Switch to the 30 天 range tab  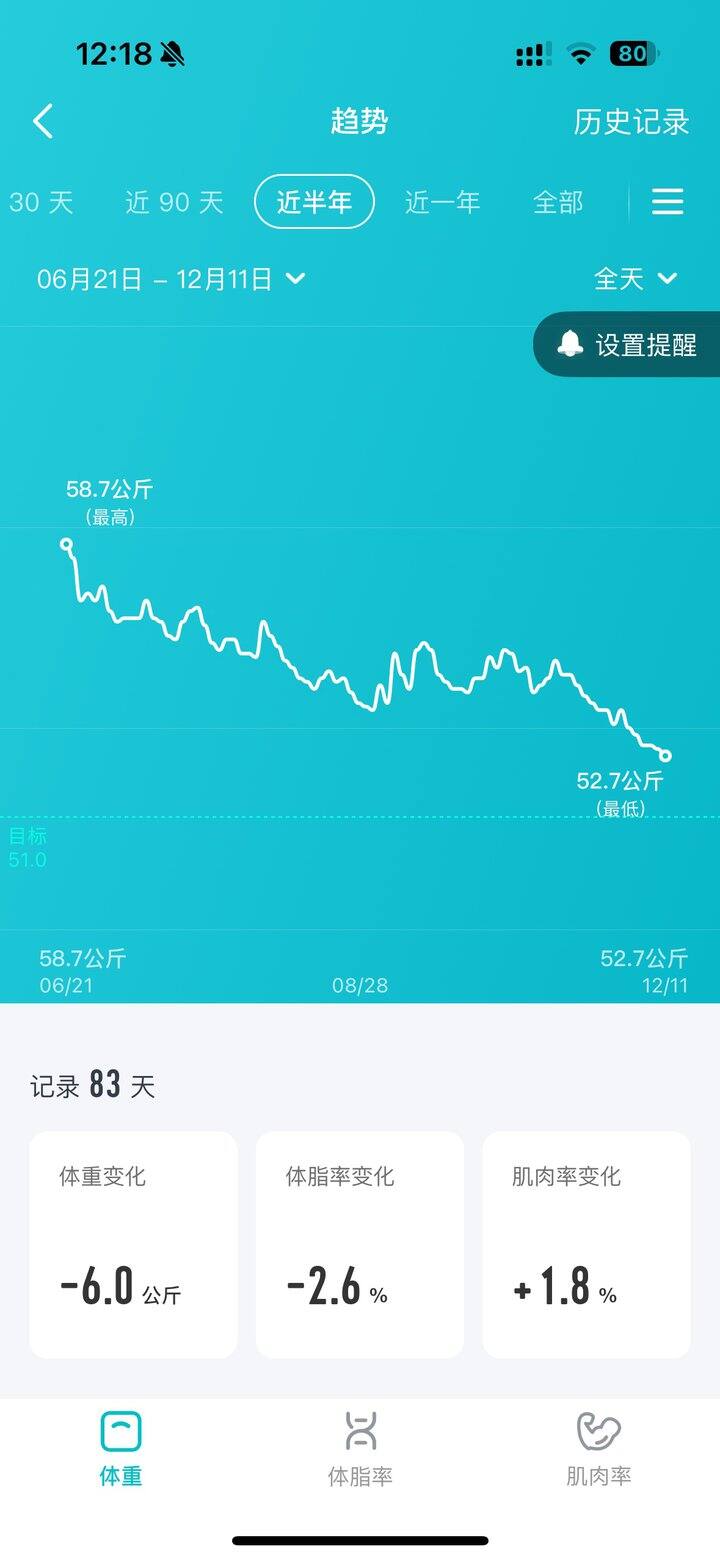(41, 202)
